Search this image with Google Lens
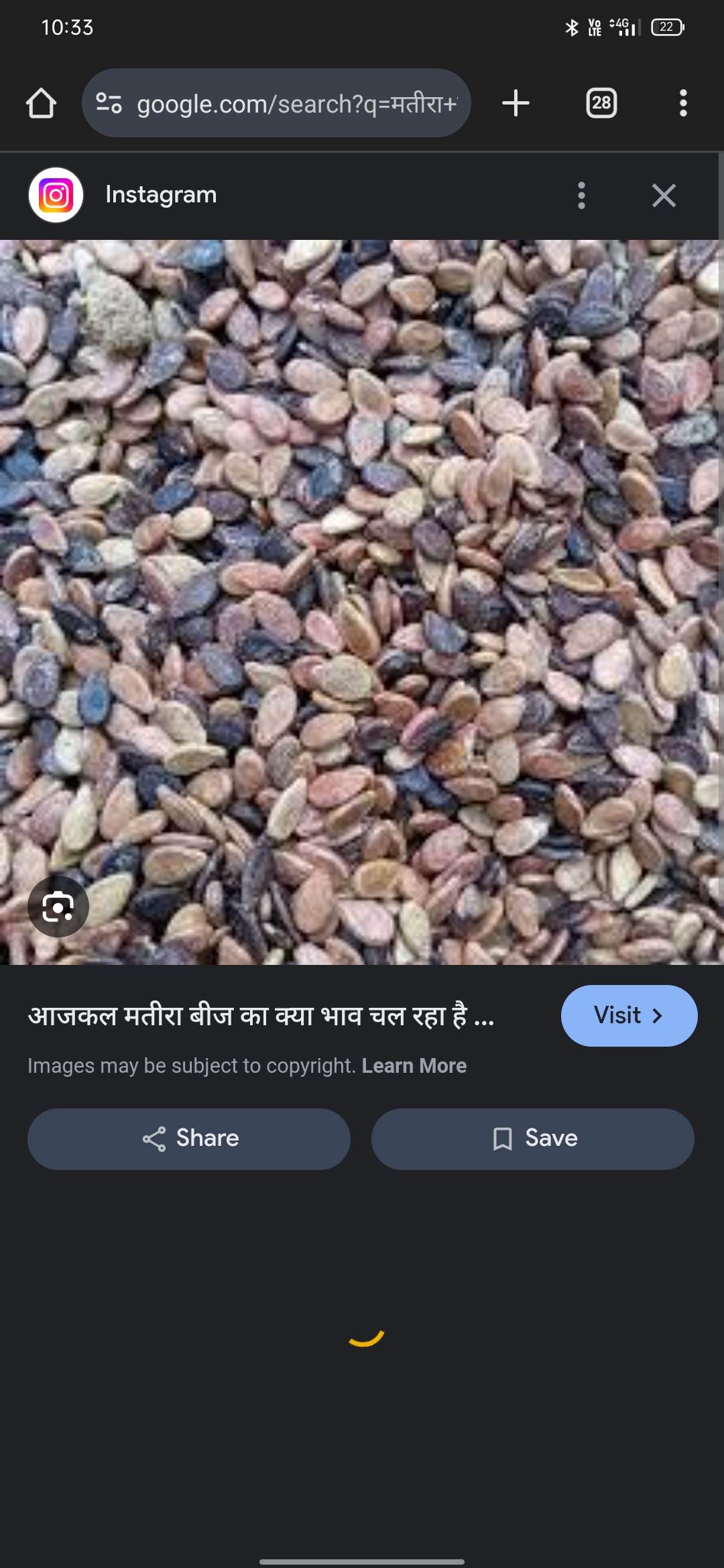 [x=58, y=907]
